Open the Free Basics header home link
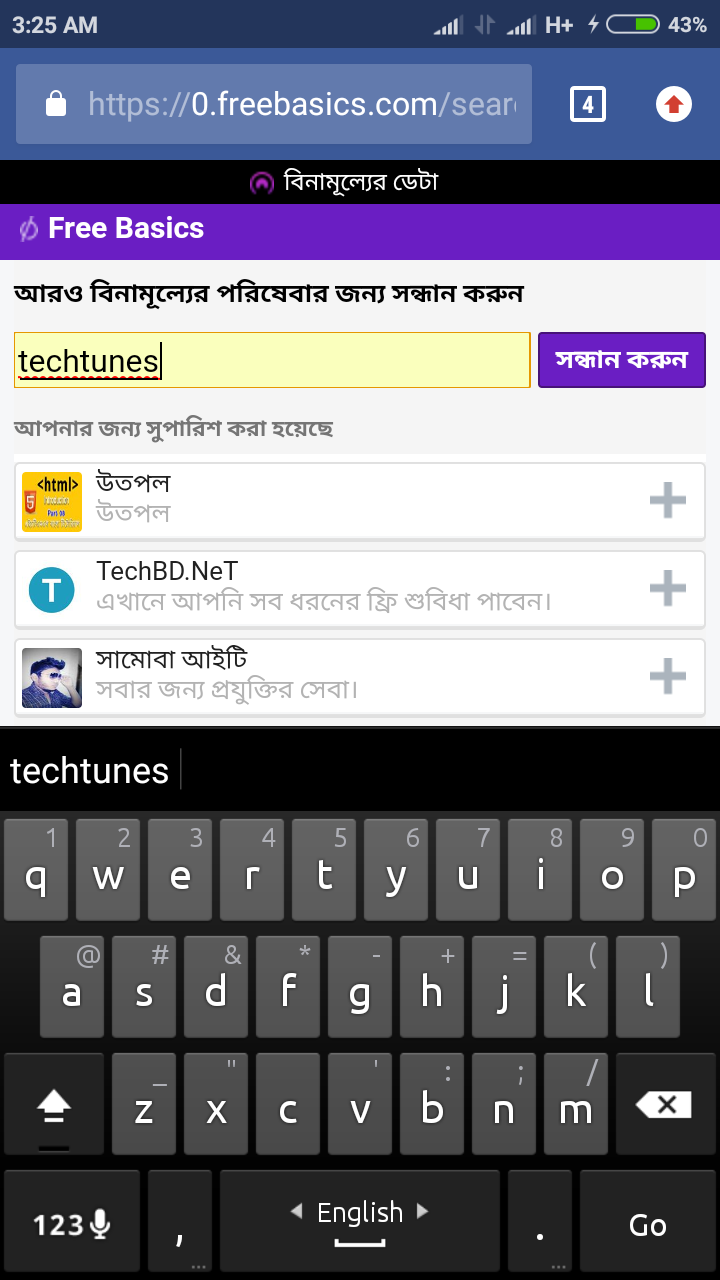The height and width of the screenshot is (1280, 720). click(x=125, y=228)
